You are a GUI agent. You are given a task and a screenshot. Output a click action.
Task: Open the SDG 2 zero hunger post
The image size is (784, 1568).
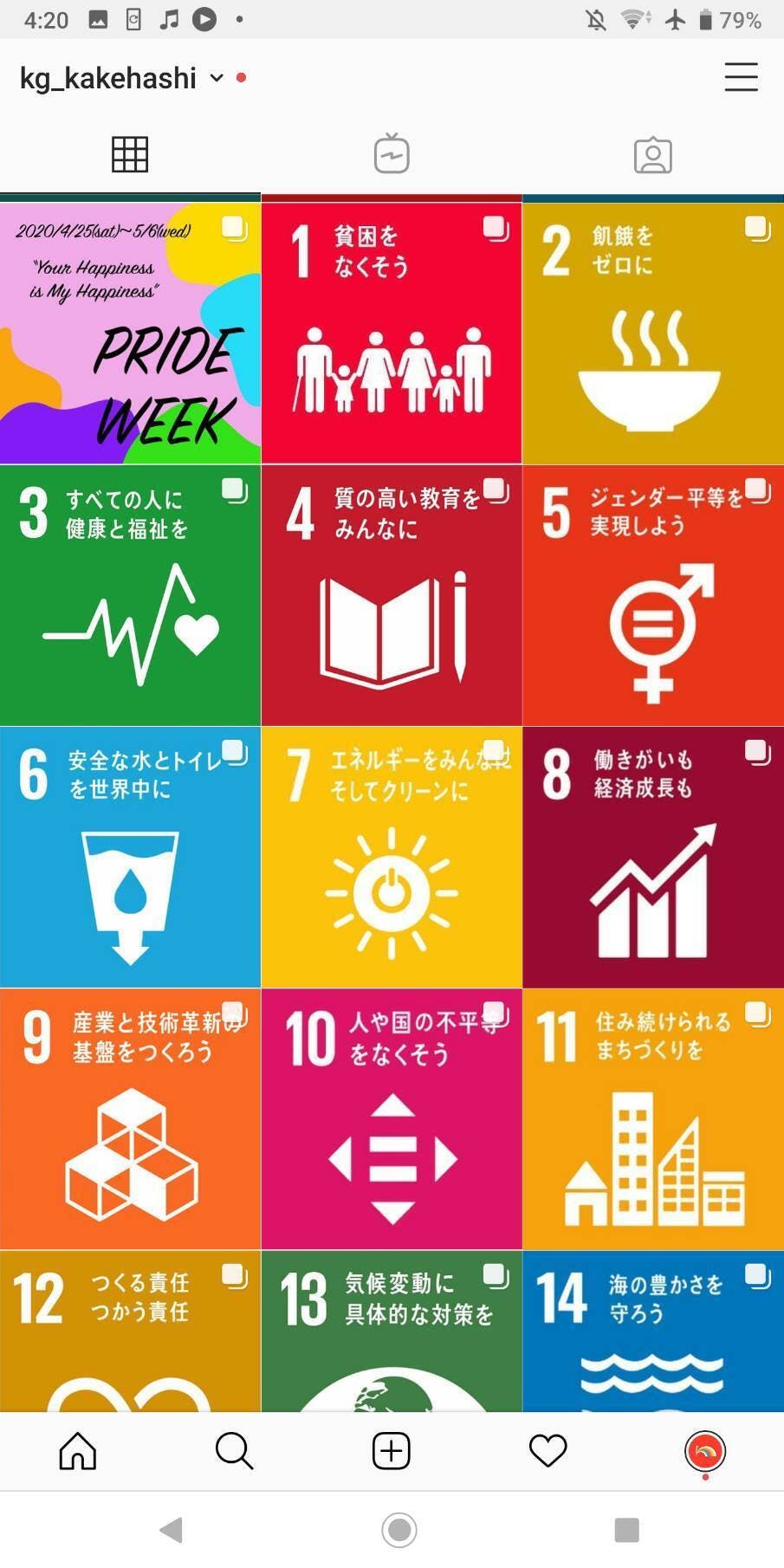click(x=653, y=334)
